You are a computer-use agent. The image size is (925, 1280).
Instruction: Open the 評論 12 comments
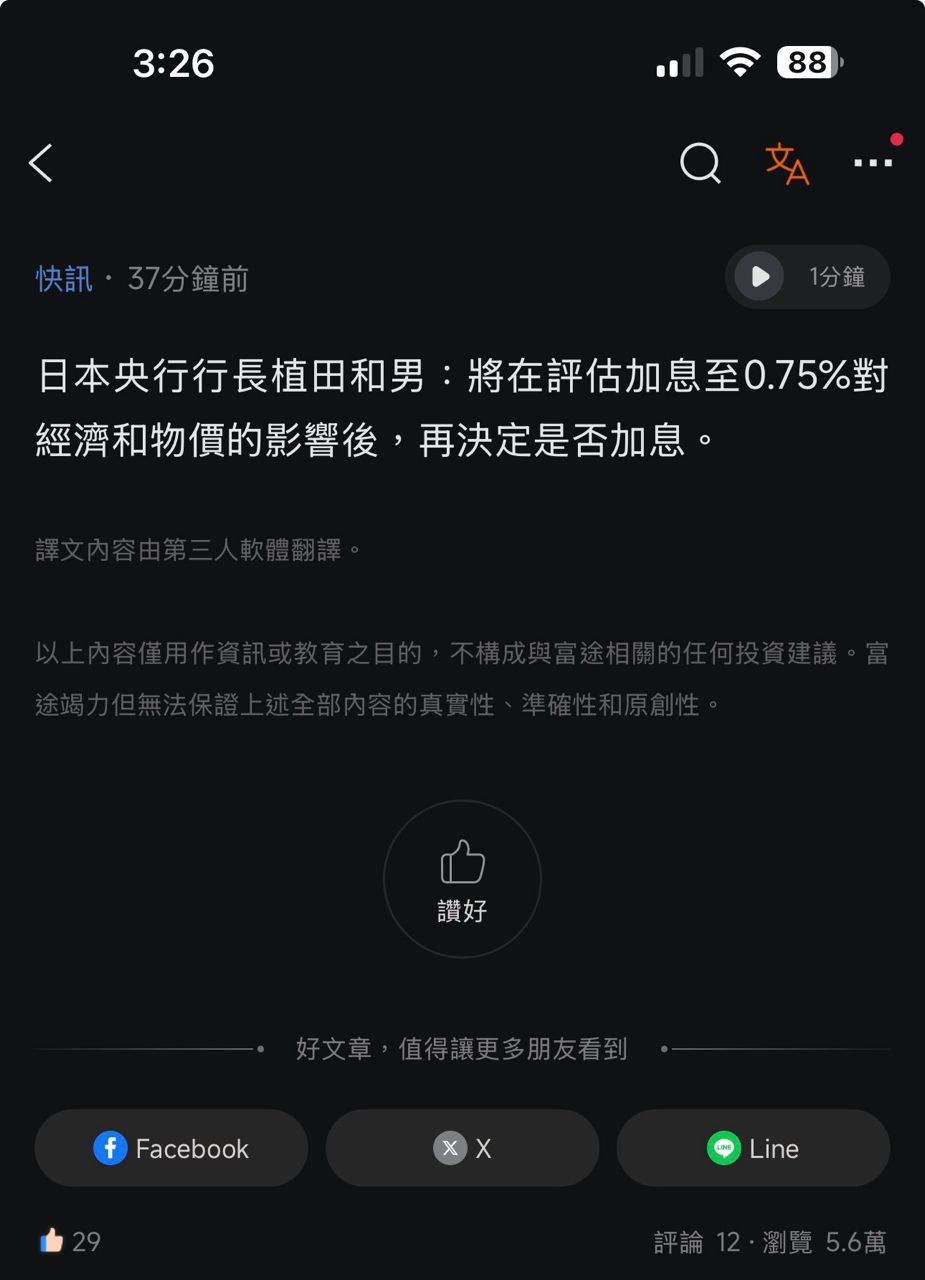[697, 1243]
